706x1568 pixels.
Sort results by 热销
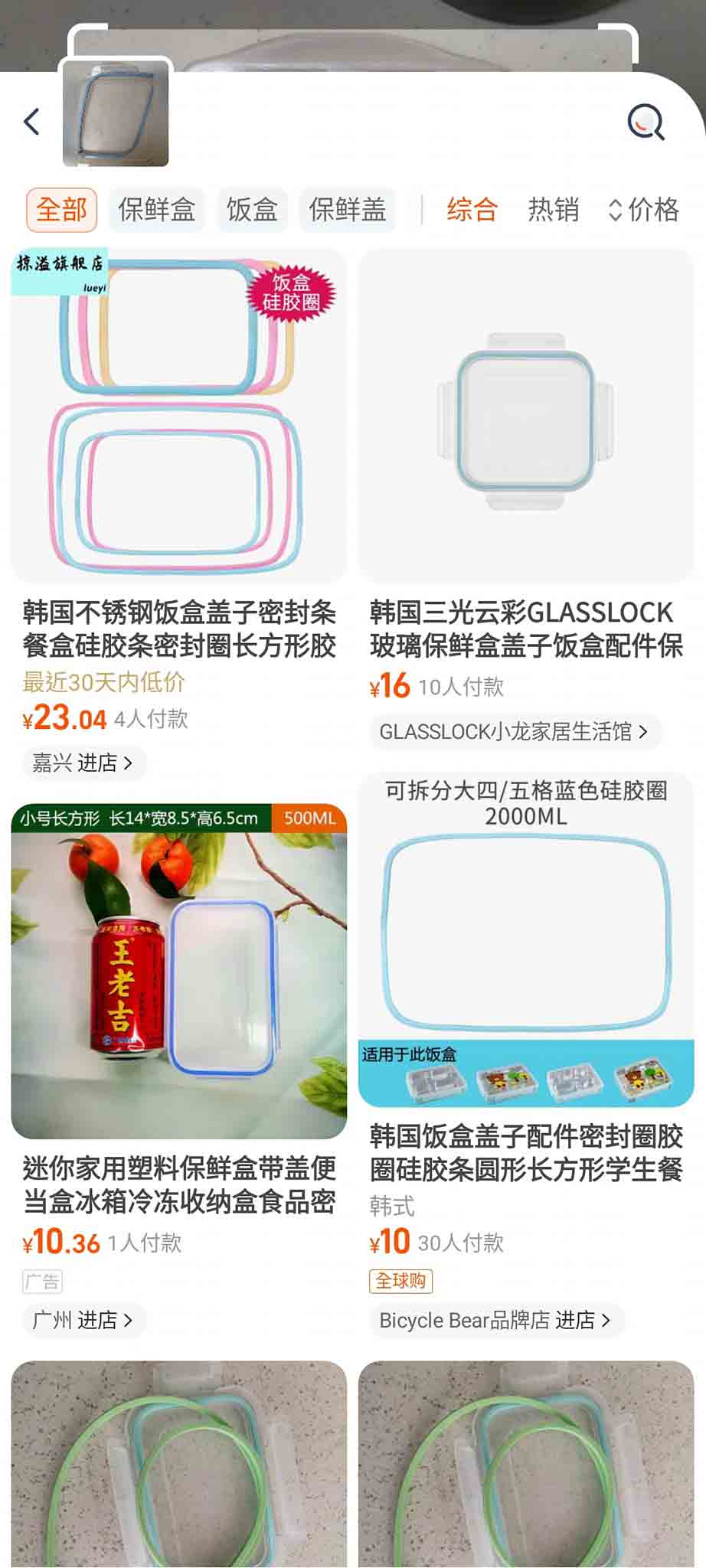pos(553,210)
